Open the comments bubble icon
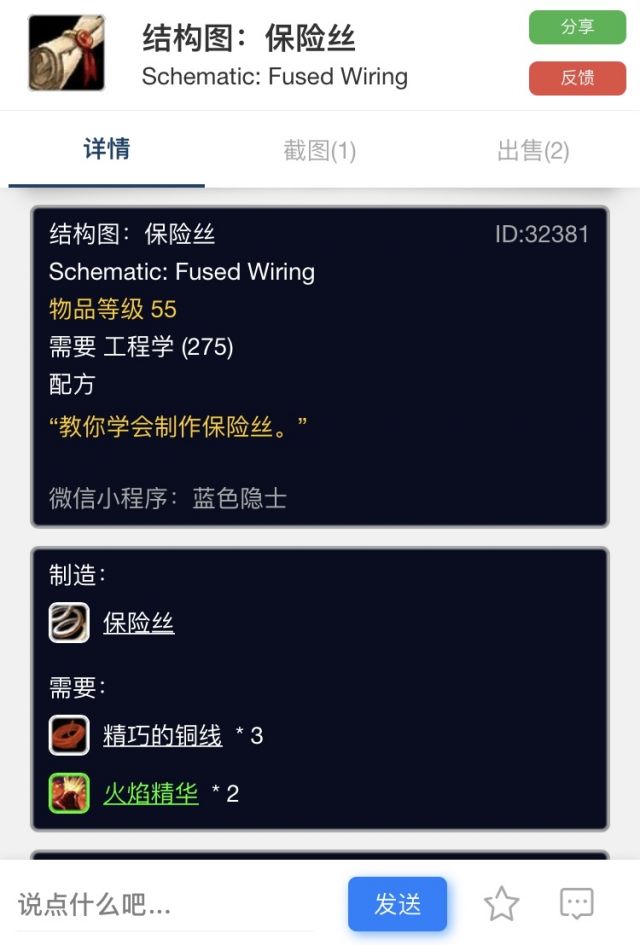Image resolution: width=640 pixels, height=945 pixels. (577, 904)
